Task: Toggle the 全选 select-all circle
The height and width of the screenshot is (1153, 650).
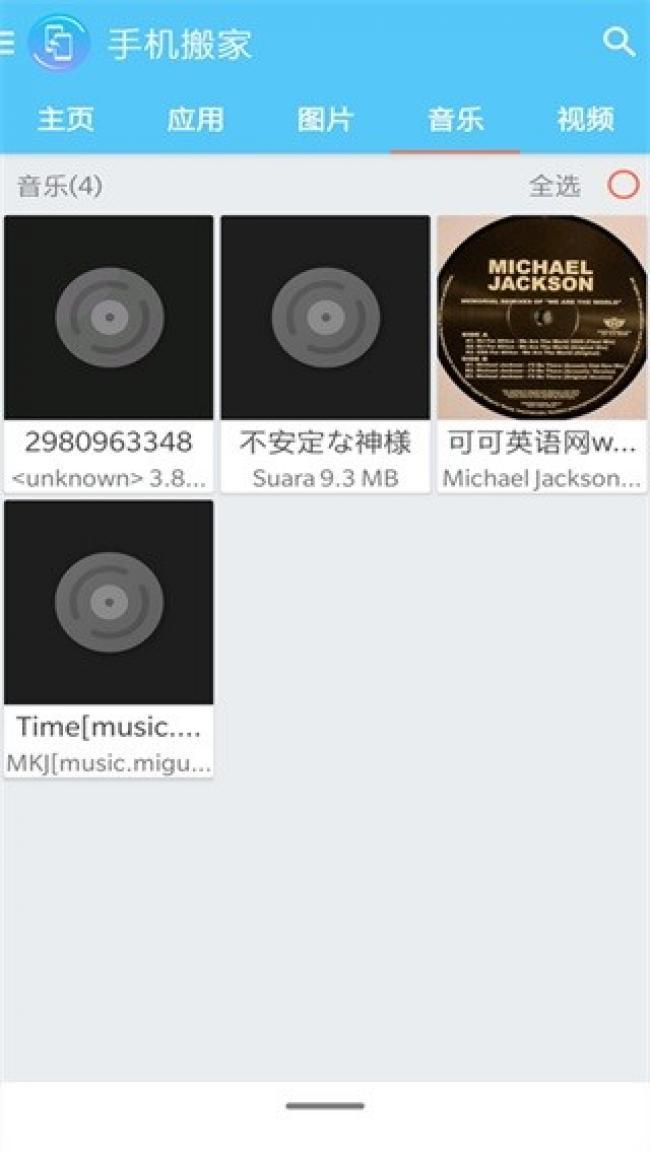Action: 623,185
